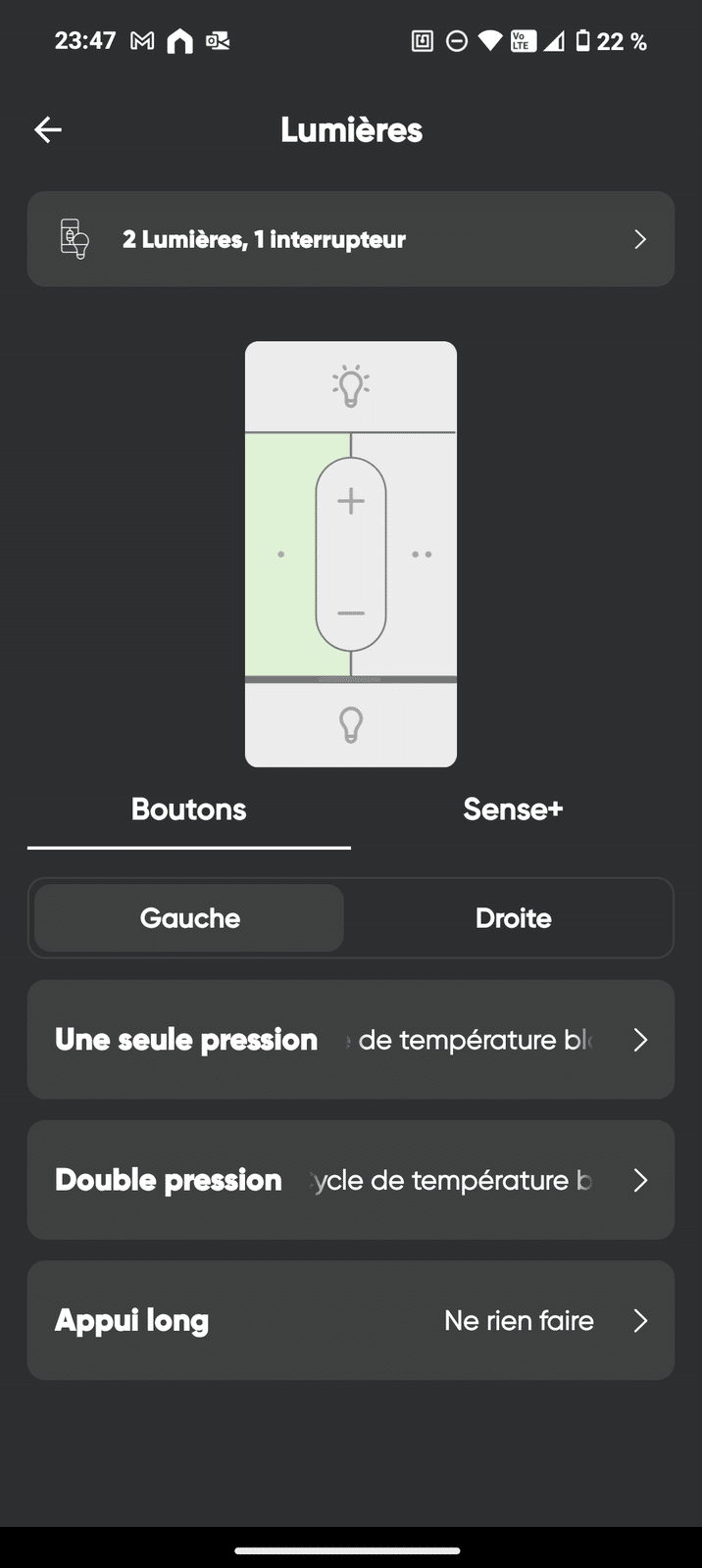Go back from the Lumières screen
The width and height of the screenshot is (702, 1568).
coord(48,129)
